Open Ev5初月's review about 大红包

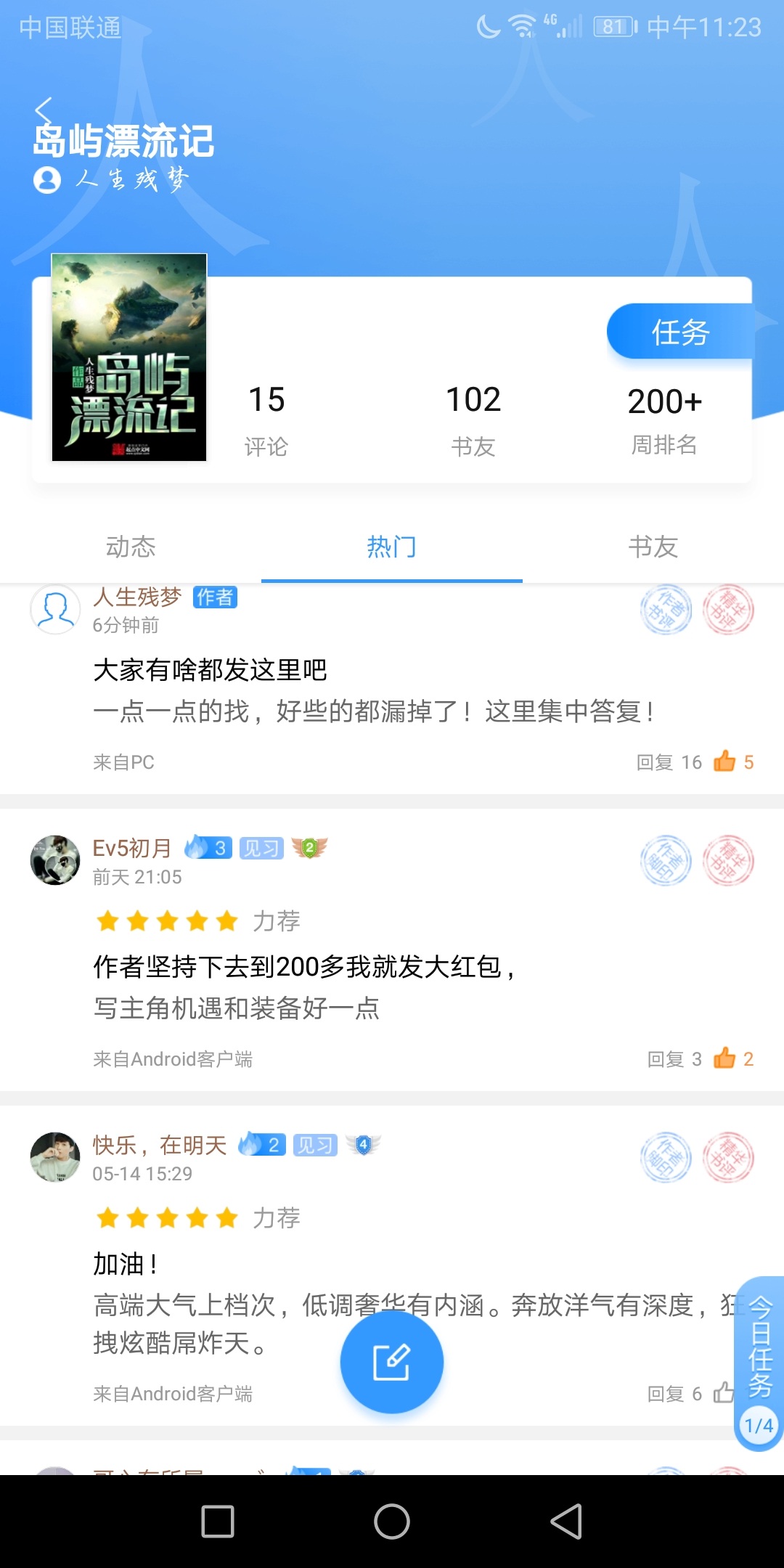305,967
